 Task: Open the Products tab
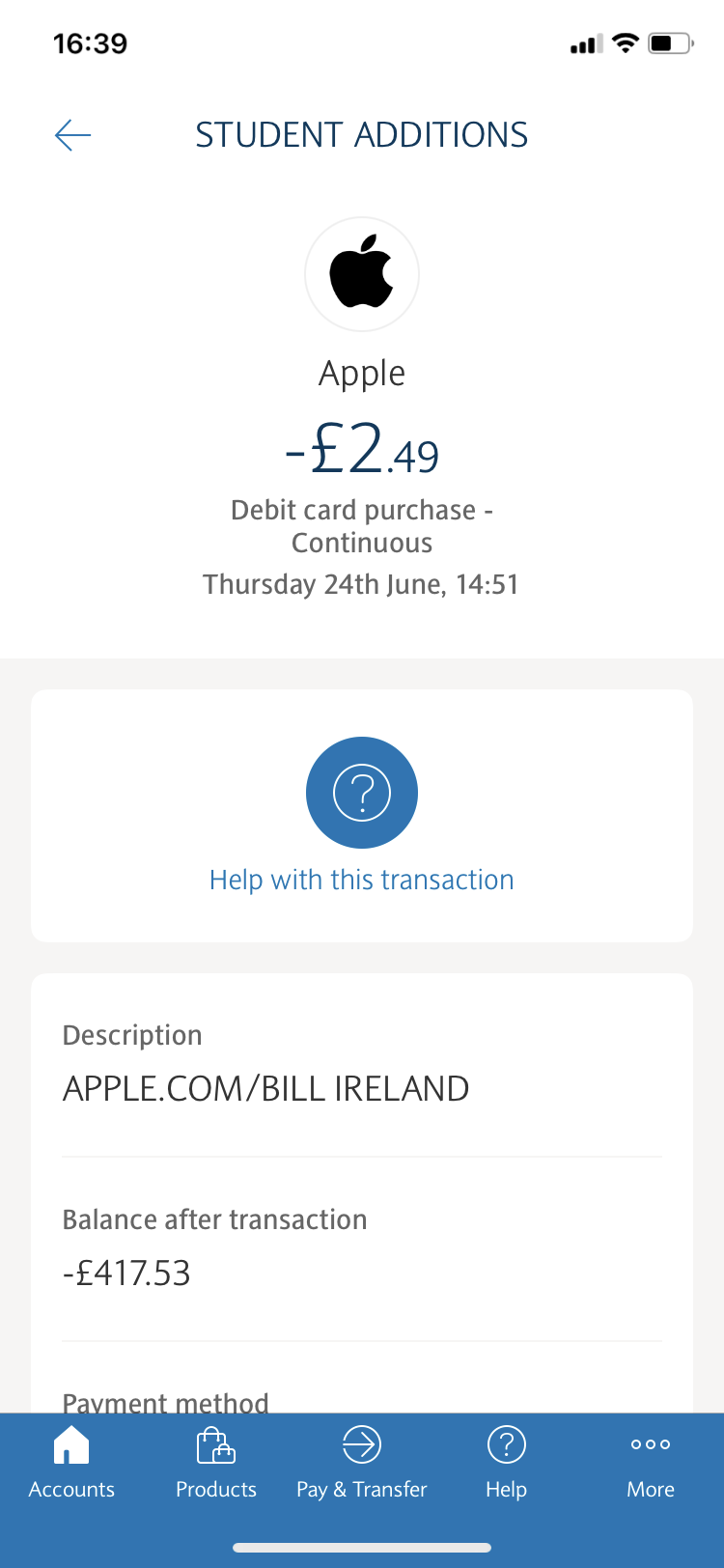tap(216, 1462)
